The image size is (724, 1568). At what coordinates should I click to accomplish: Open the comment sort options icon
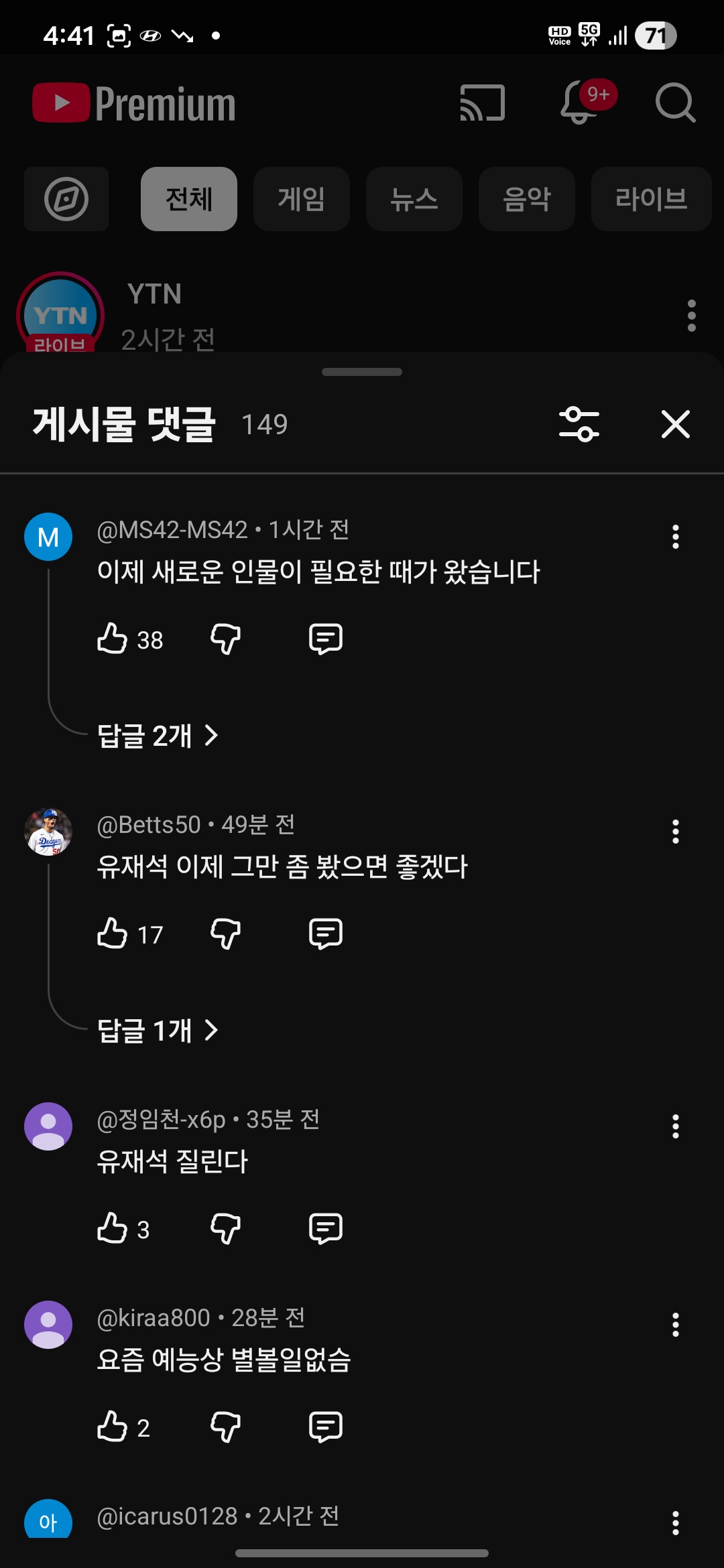[x=579, y=424]
